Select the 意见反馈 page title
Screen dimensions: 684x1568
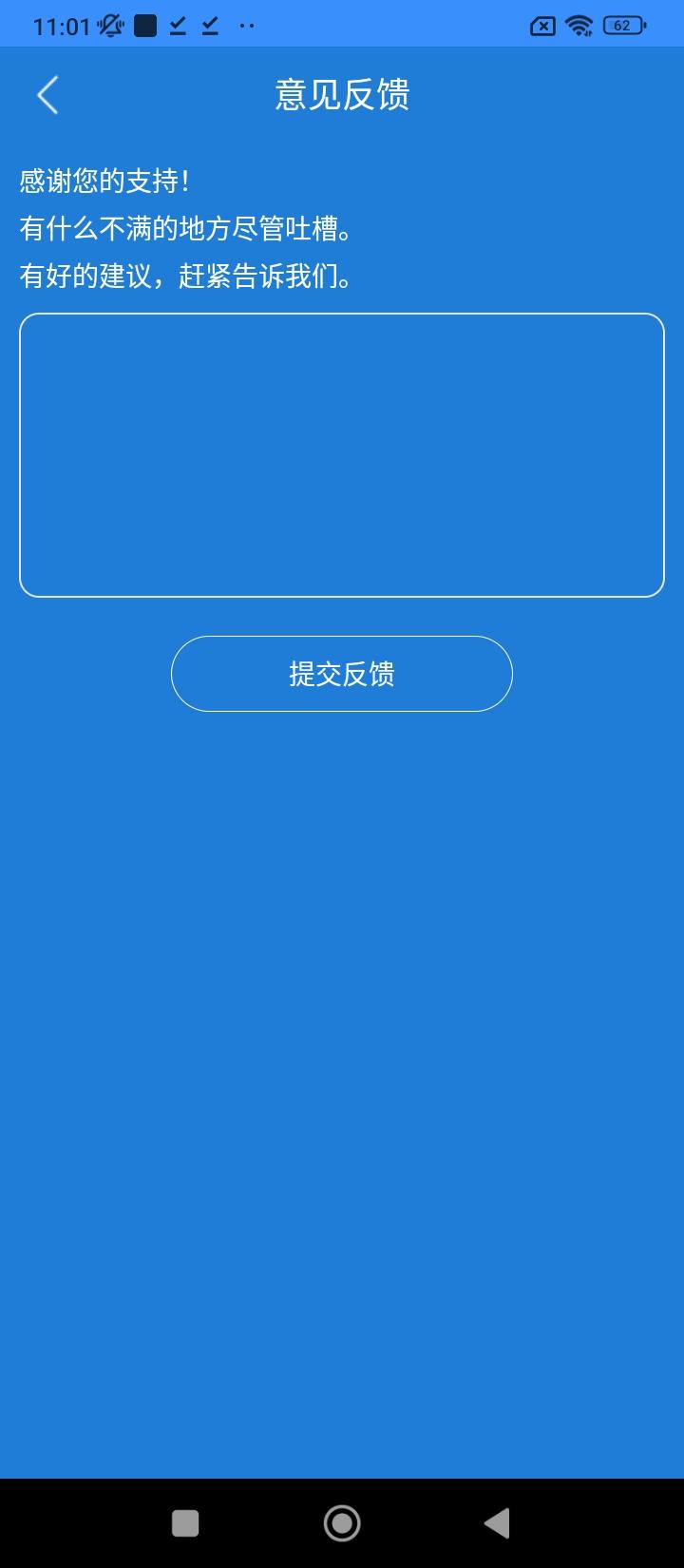341,95
